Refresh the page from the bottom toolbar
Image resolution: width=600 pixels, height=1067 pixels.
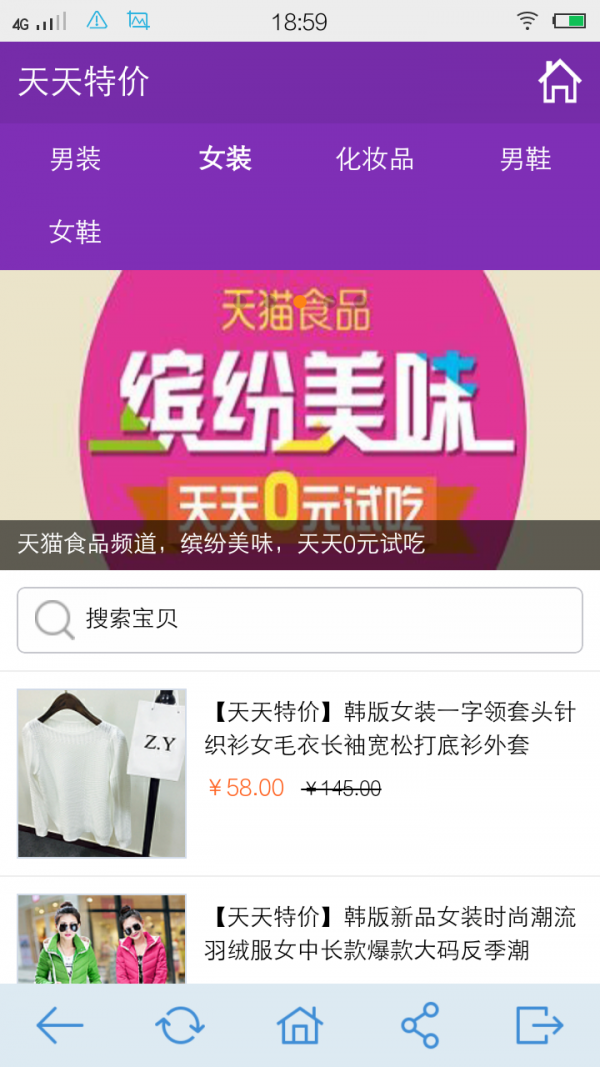180,1025
